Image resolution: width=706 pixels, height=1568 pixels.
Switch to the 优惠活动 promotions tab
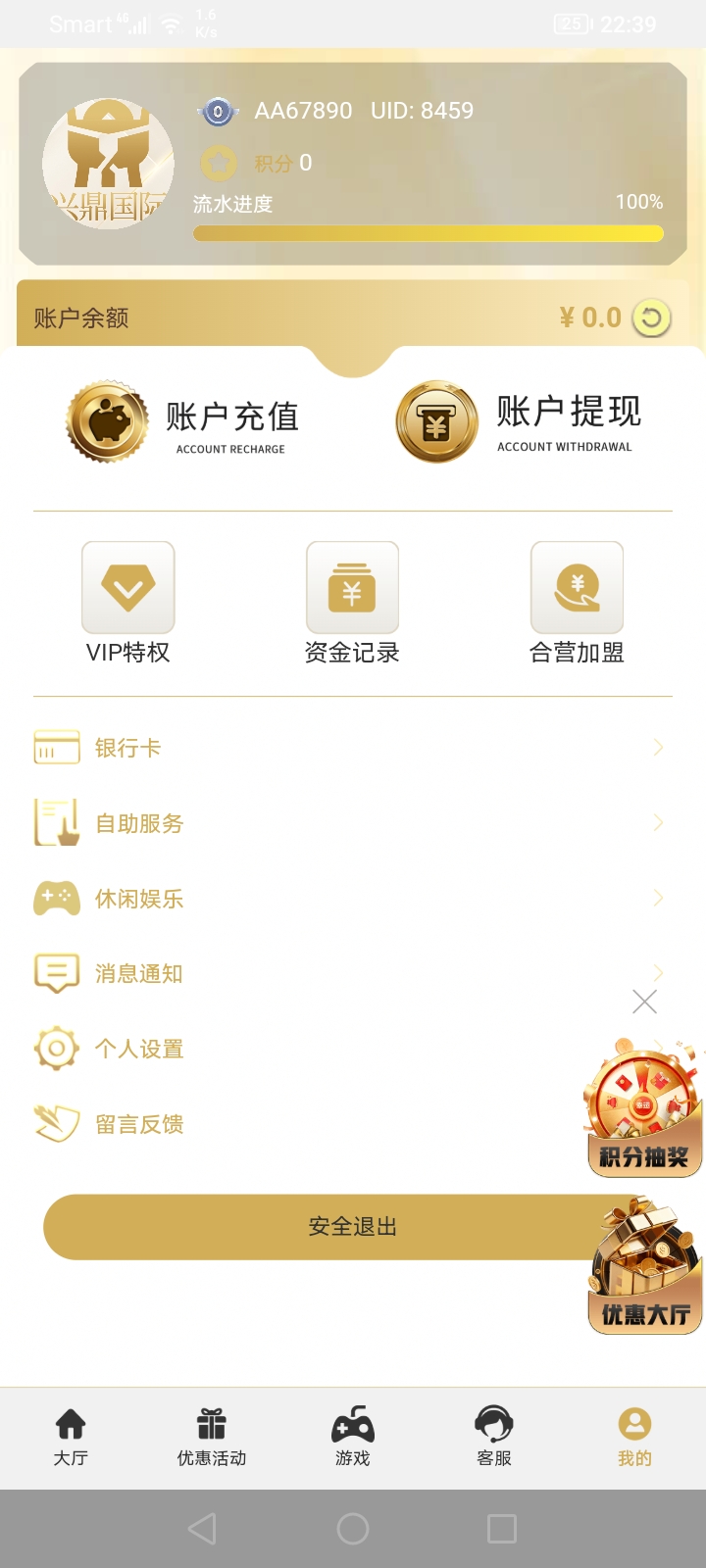point(212,1437)
